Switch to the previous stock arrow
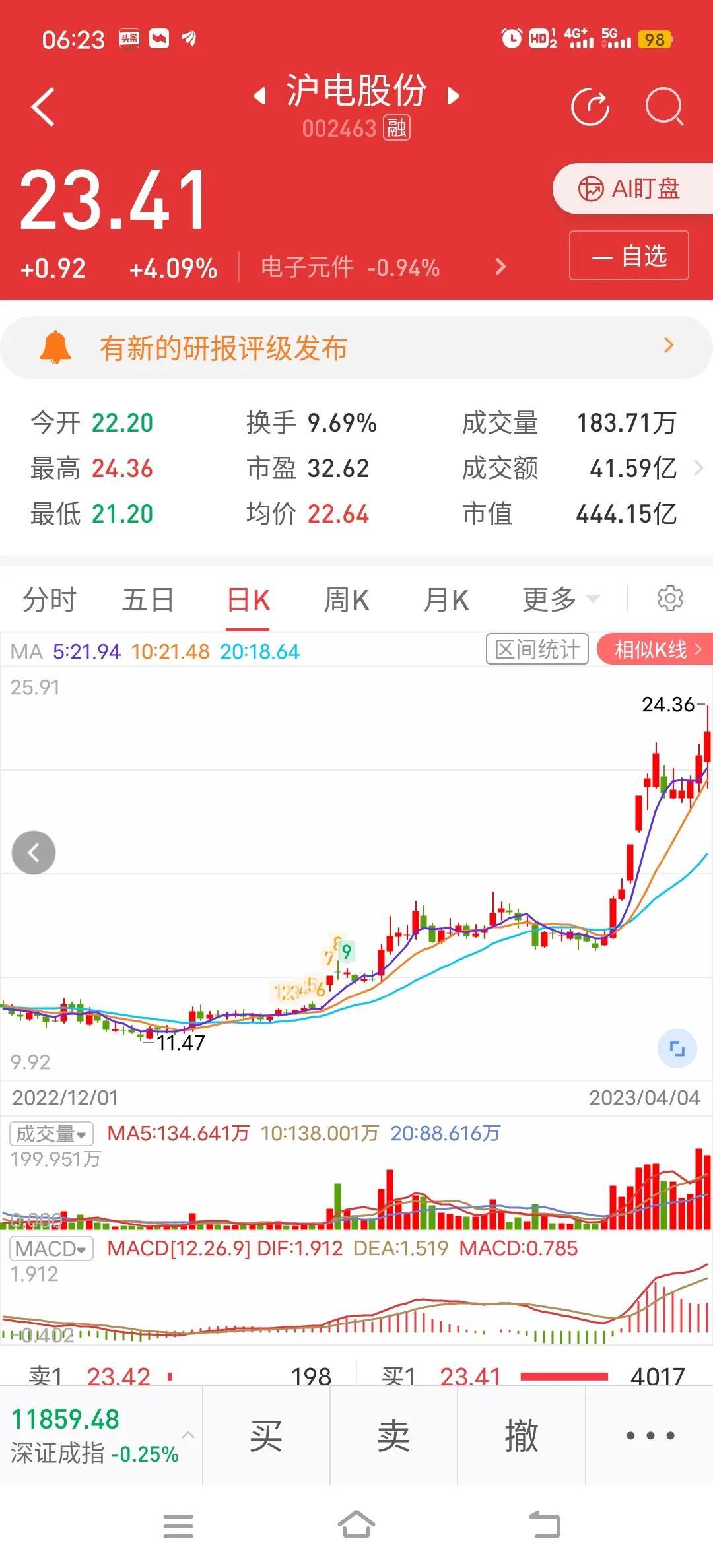713x1568 pixels. tap(260, 96)
